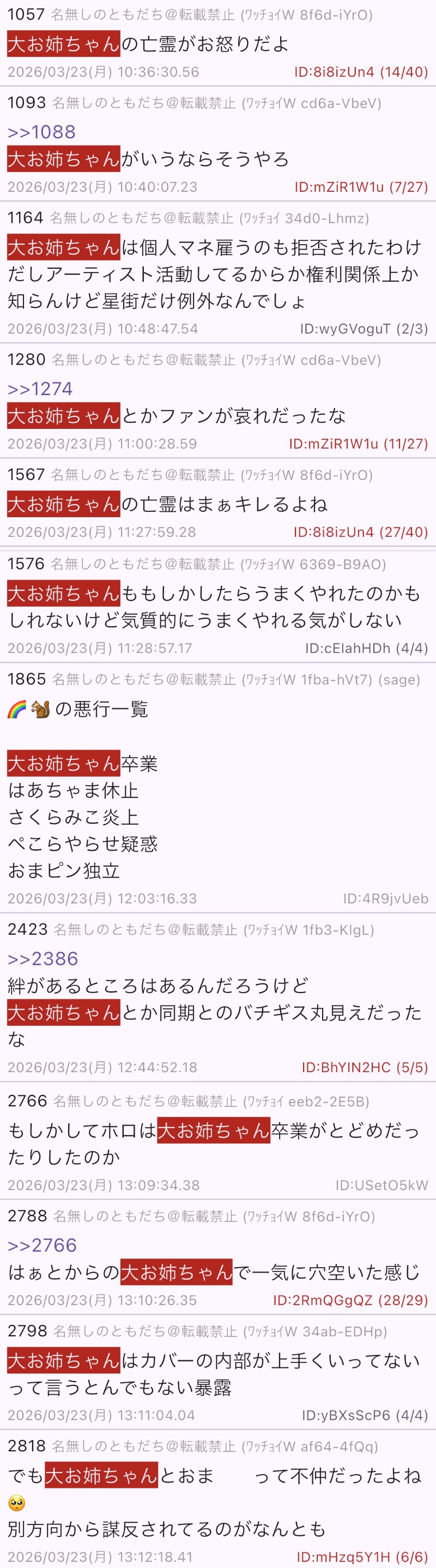
Task: Tap ID:8i8izUn4 (27/40) on post 1567
Action: coord(360,532)
